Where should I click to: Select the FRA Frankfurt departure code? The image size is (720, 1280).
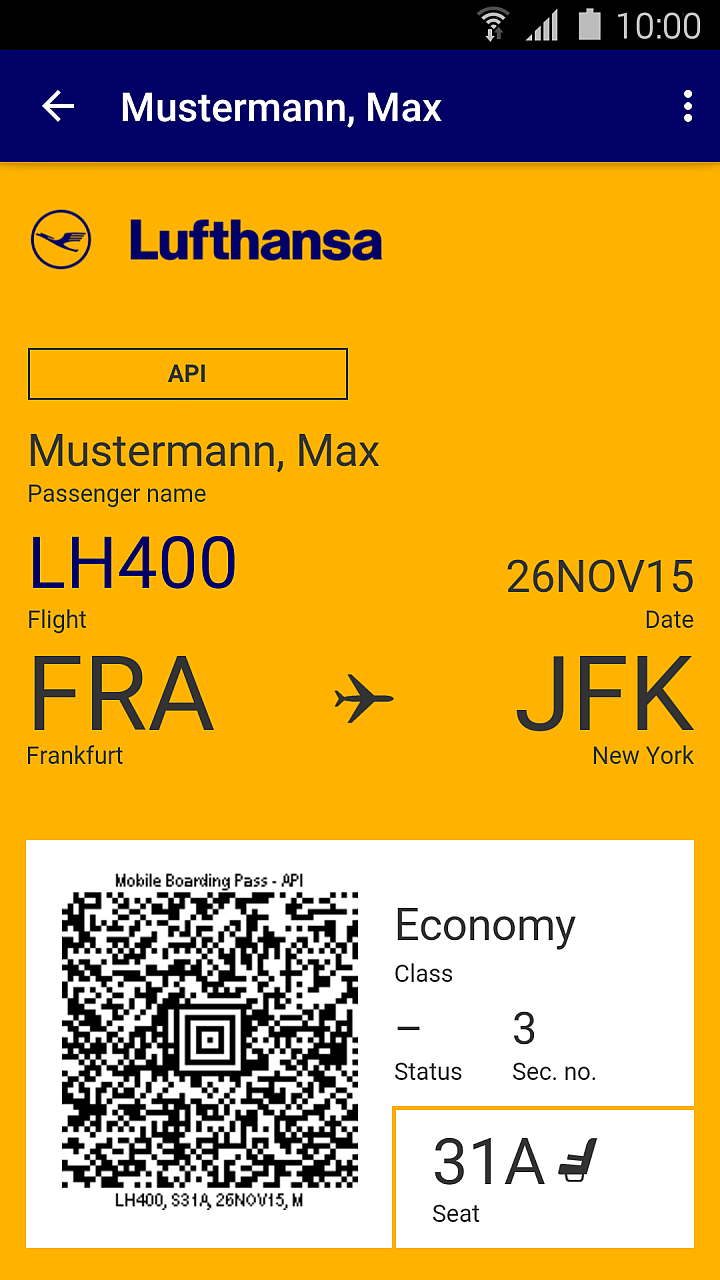pos(122,692)
